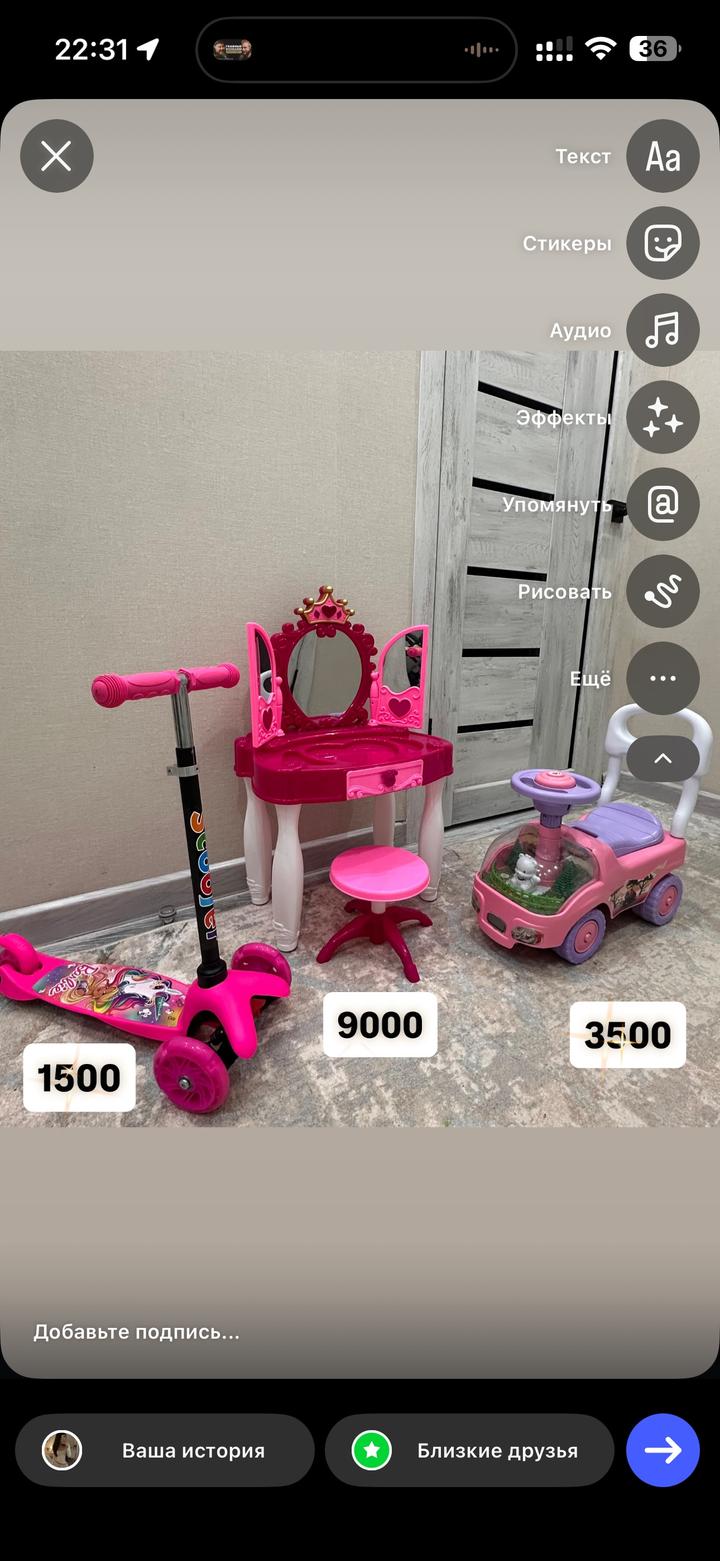The image size is (720, 1561).
Task: Add audio to the story
Action: point(662,330)
